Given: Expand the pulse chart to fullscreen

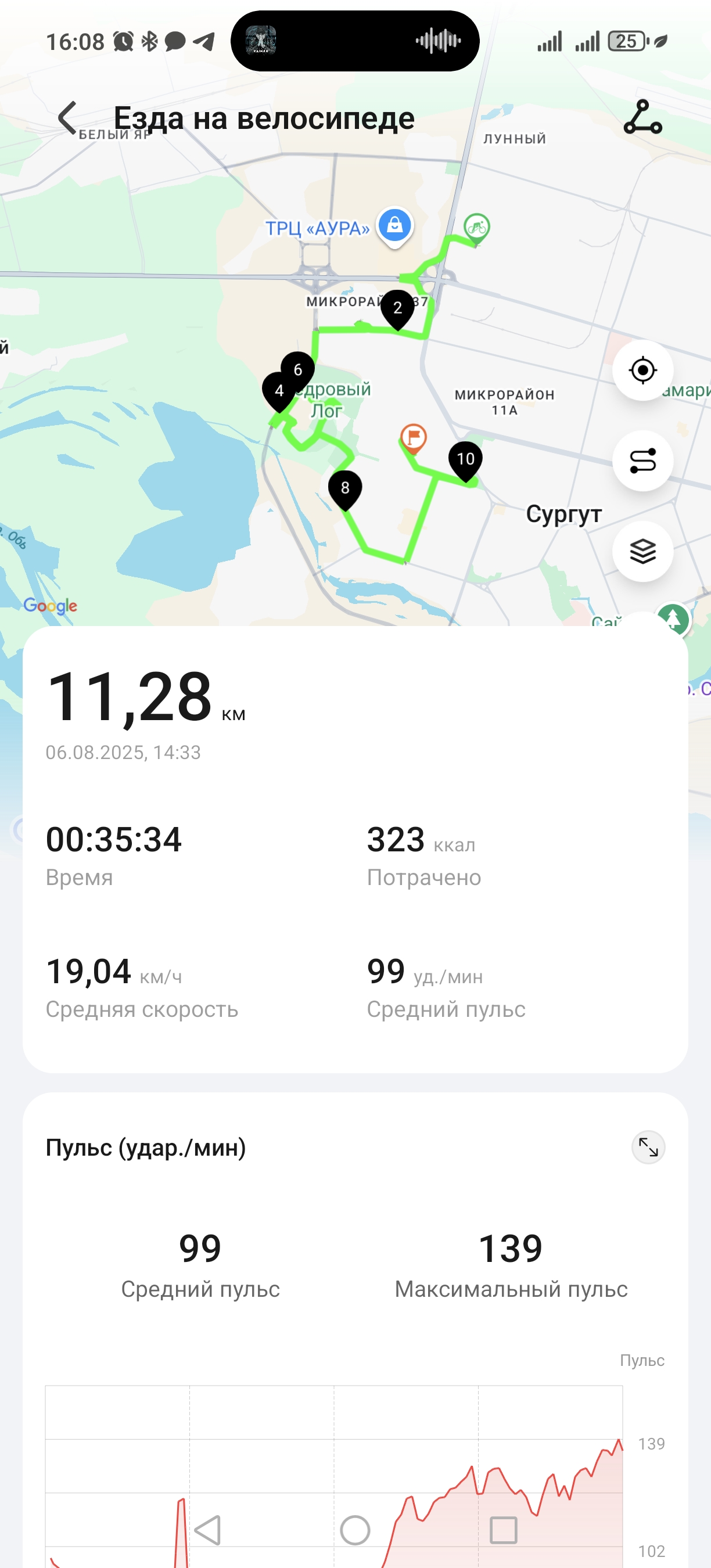Looking at the screenshot, I should tap(648, 1148).
